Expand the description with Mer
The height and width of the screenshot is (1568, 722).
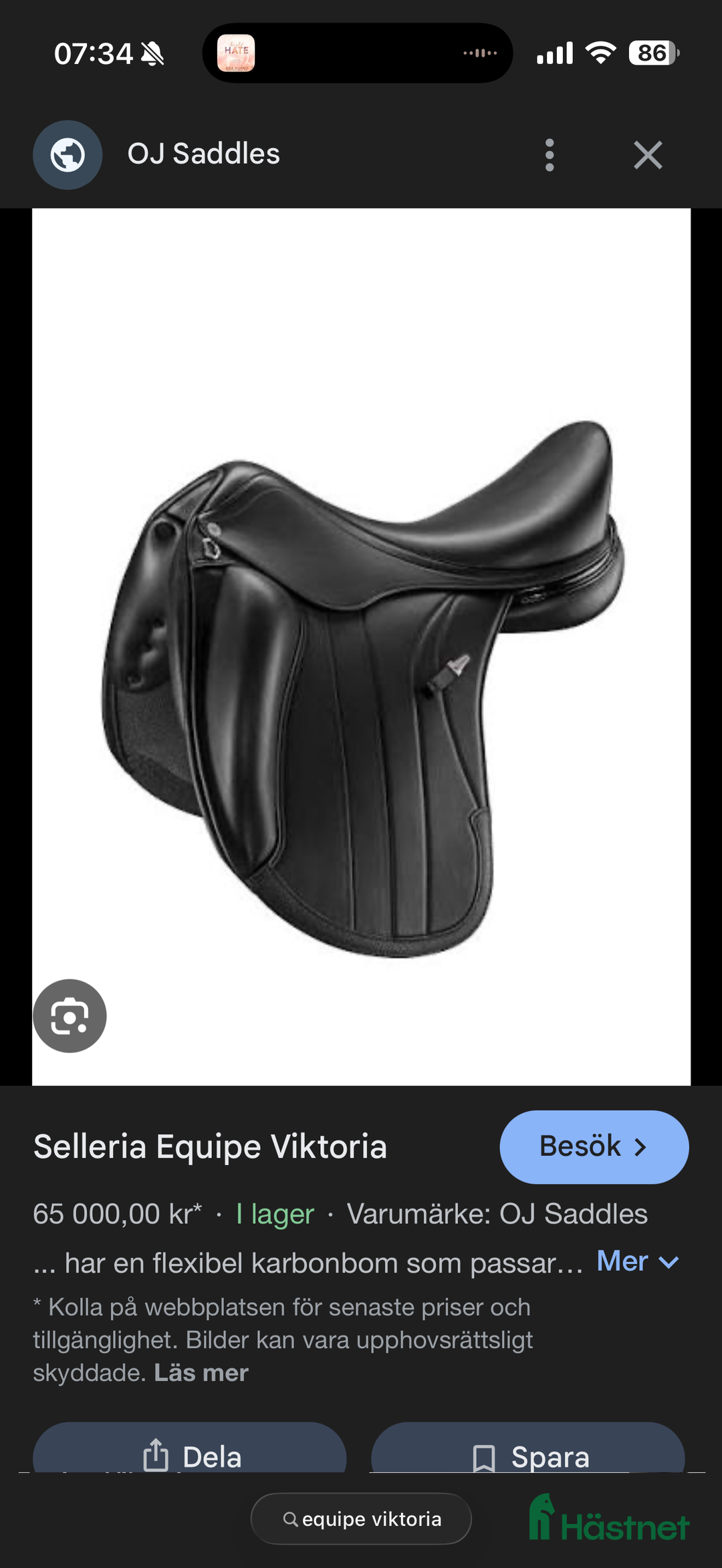coord(637,1261)
